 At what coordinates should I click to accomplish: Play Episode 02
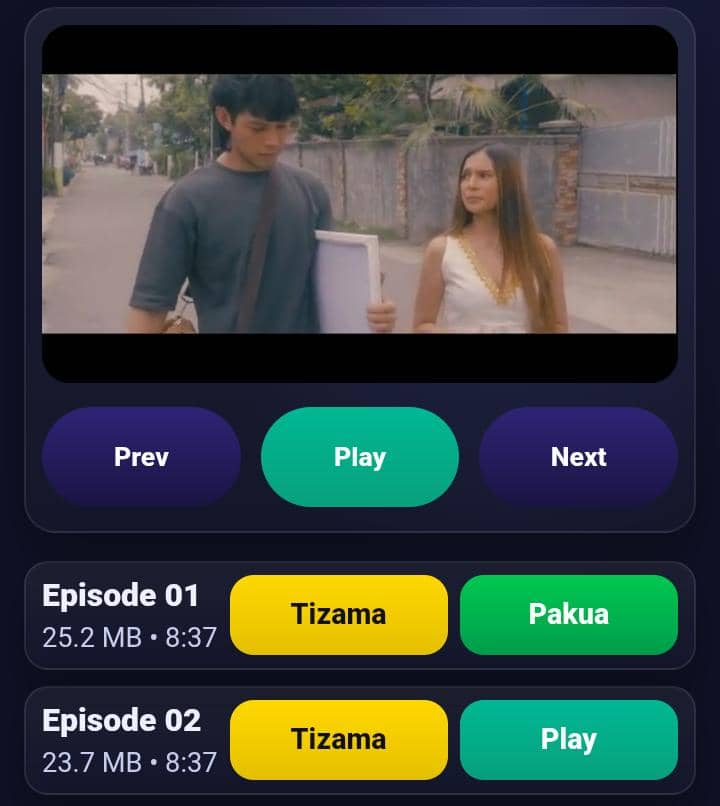click(x=568, y=739)
